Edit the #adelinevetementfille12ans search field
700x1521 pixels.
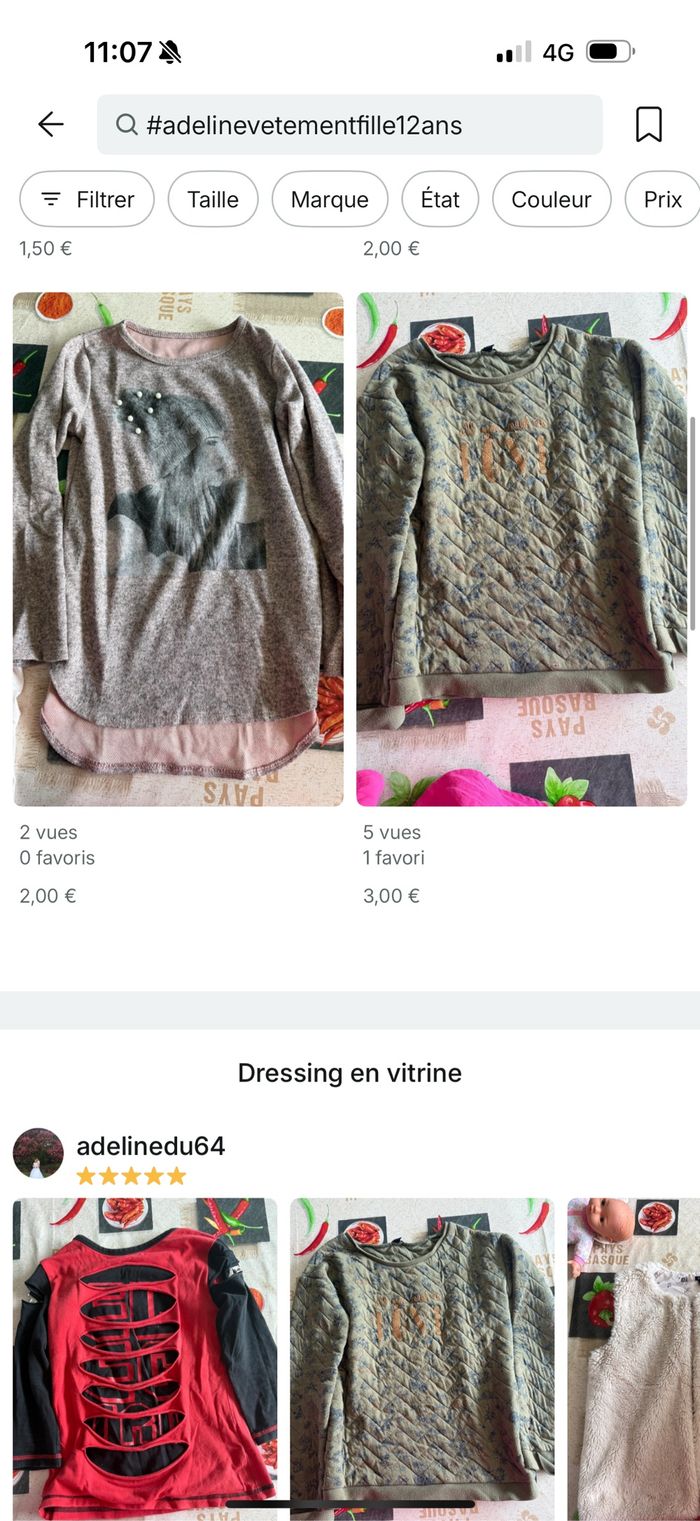(x=350, y=125)
